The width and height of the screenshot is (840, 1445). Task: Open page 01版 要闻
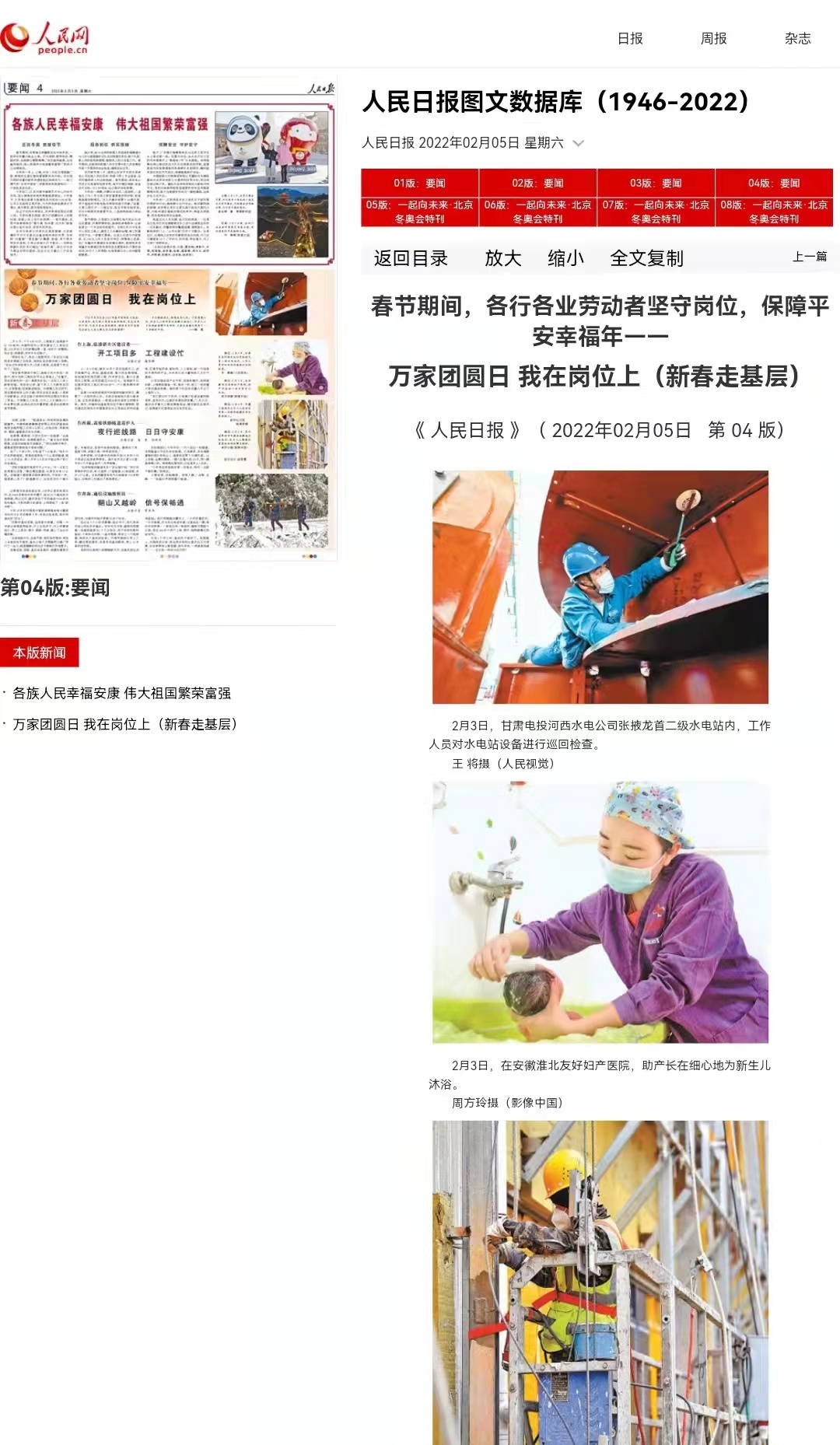419,184
